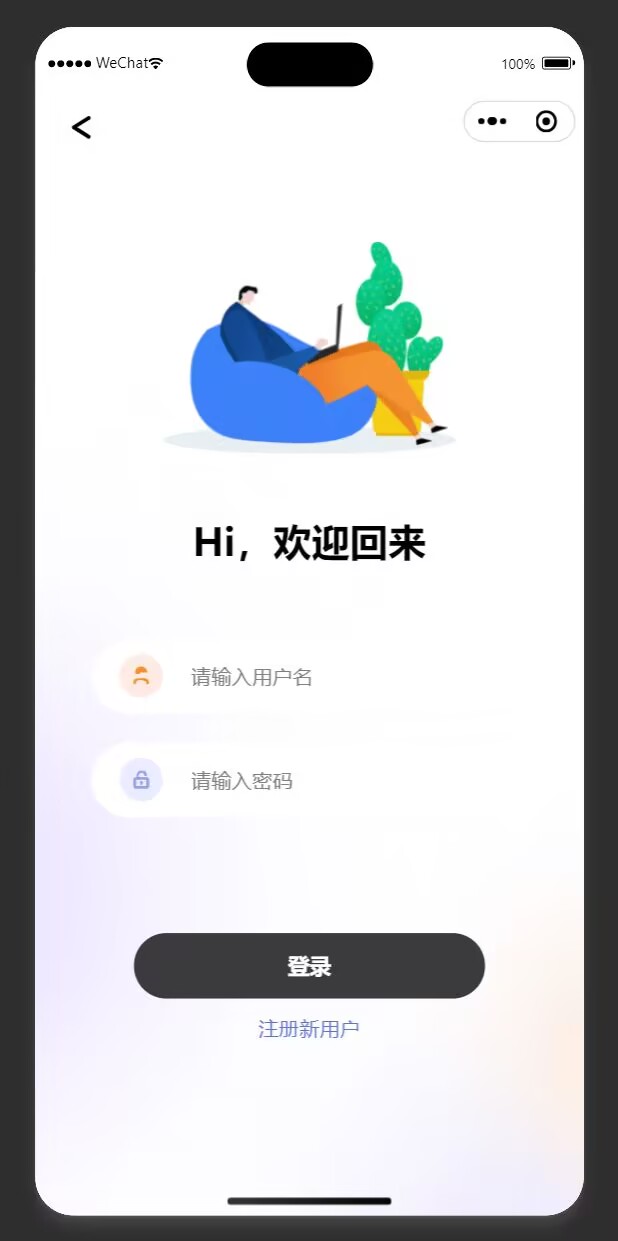Go back using the top-left arrow

pyautogui.click(x=81, y=127)
